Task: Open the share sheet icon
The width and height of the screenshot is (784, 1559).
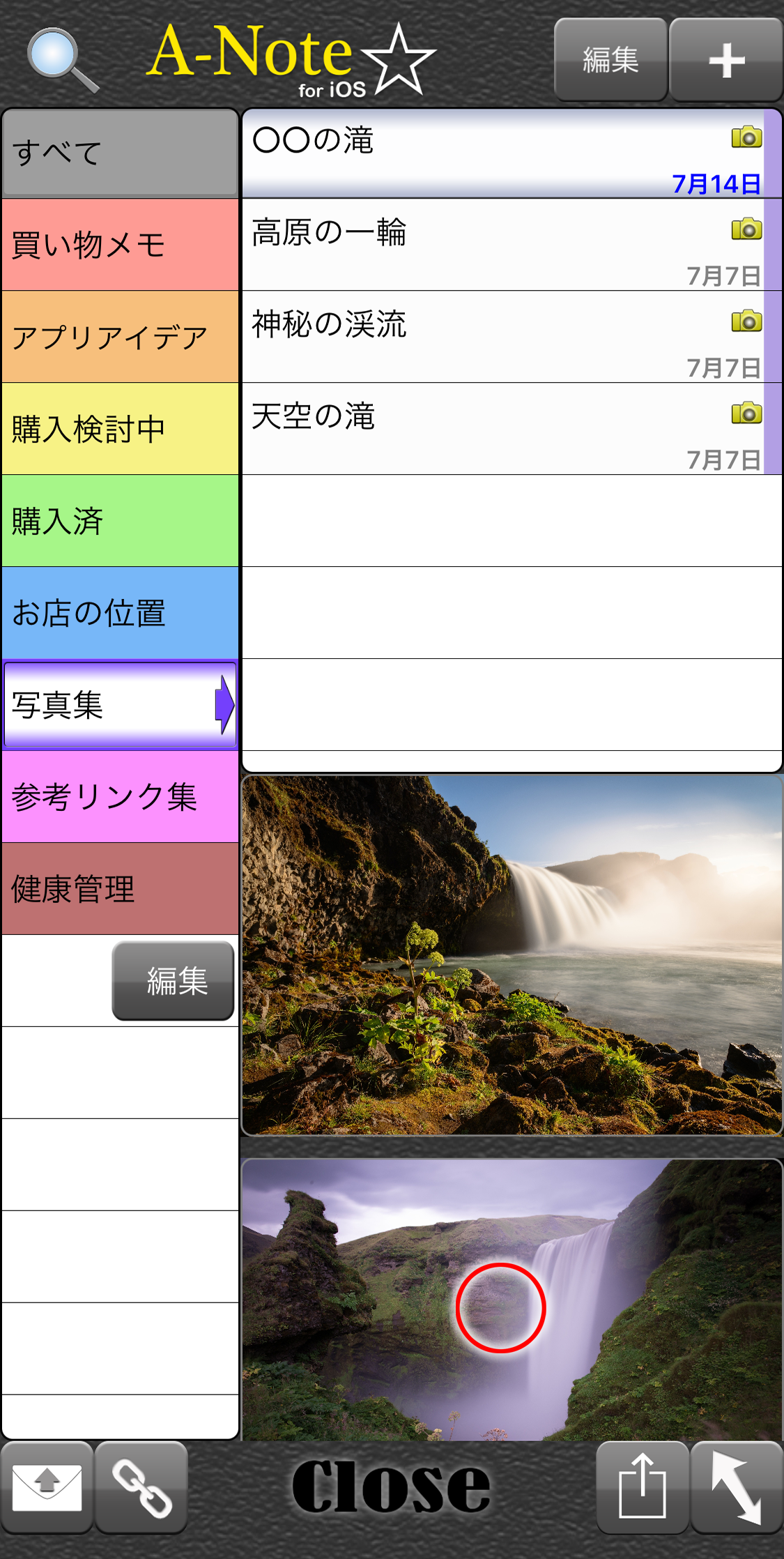Action: 642,1487
